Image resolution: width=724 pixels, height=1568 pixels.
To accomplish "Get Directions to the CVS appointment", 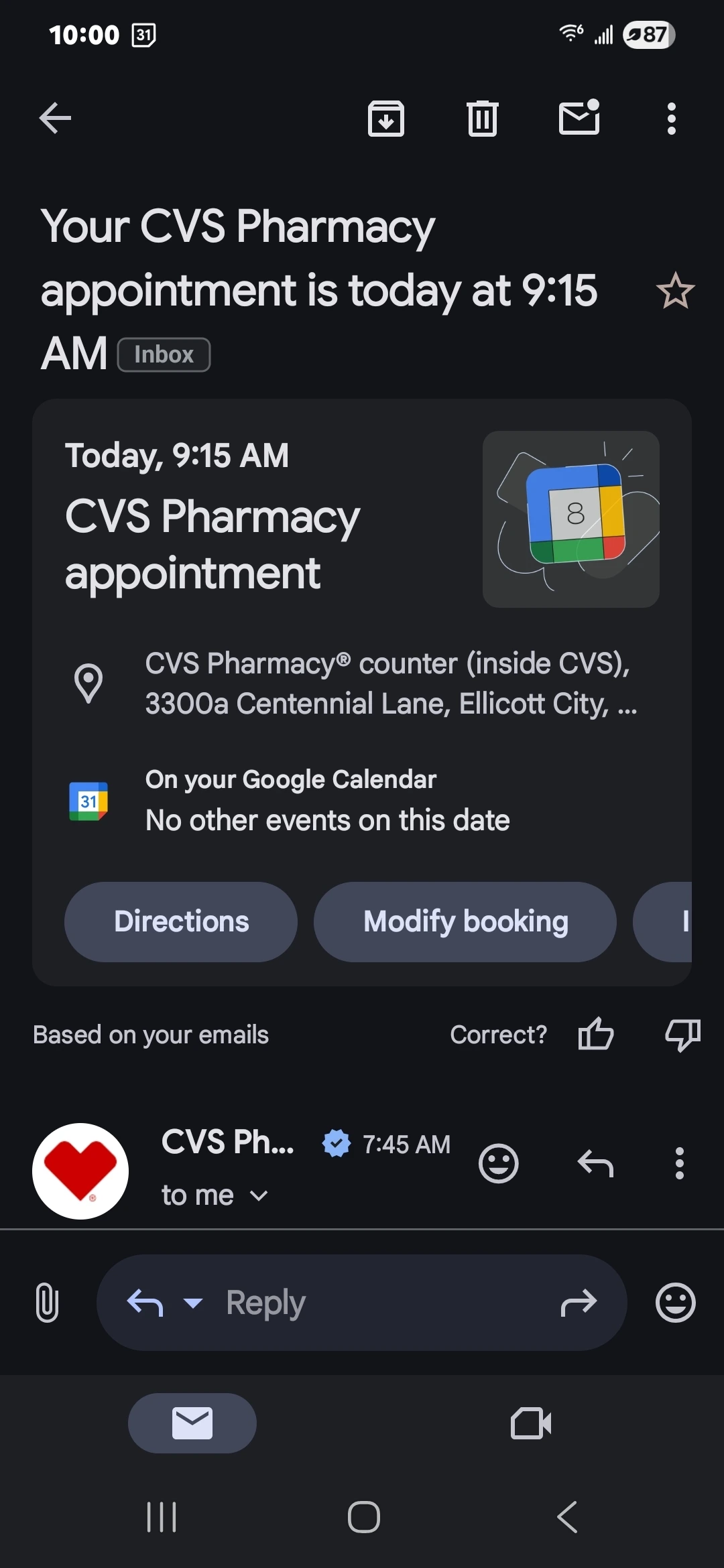I will (181, 921).
